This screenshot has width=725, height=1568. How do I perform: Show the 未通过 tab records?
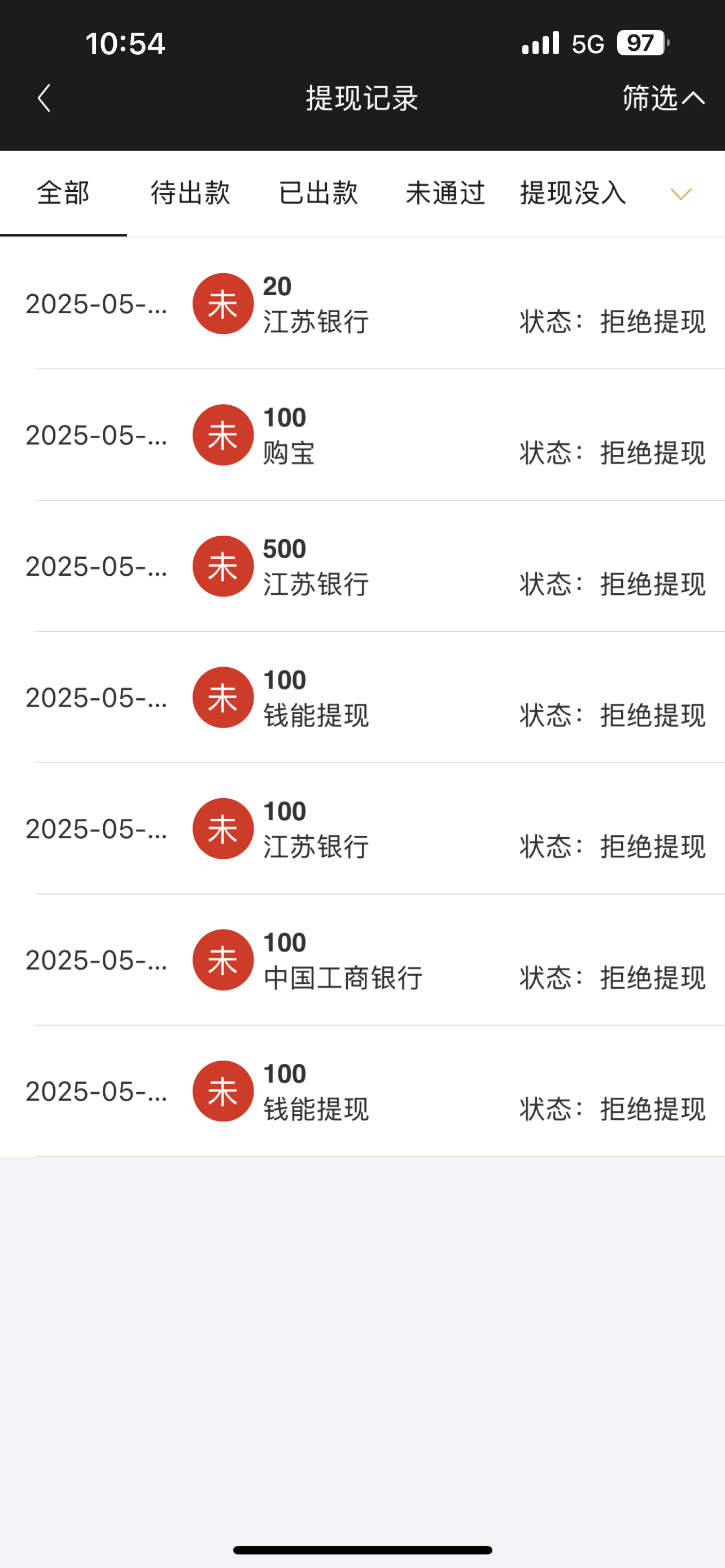coord(445,194)
